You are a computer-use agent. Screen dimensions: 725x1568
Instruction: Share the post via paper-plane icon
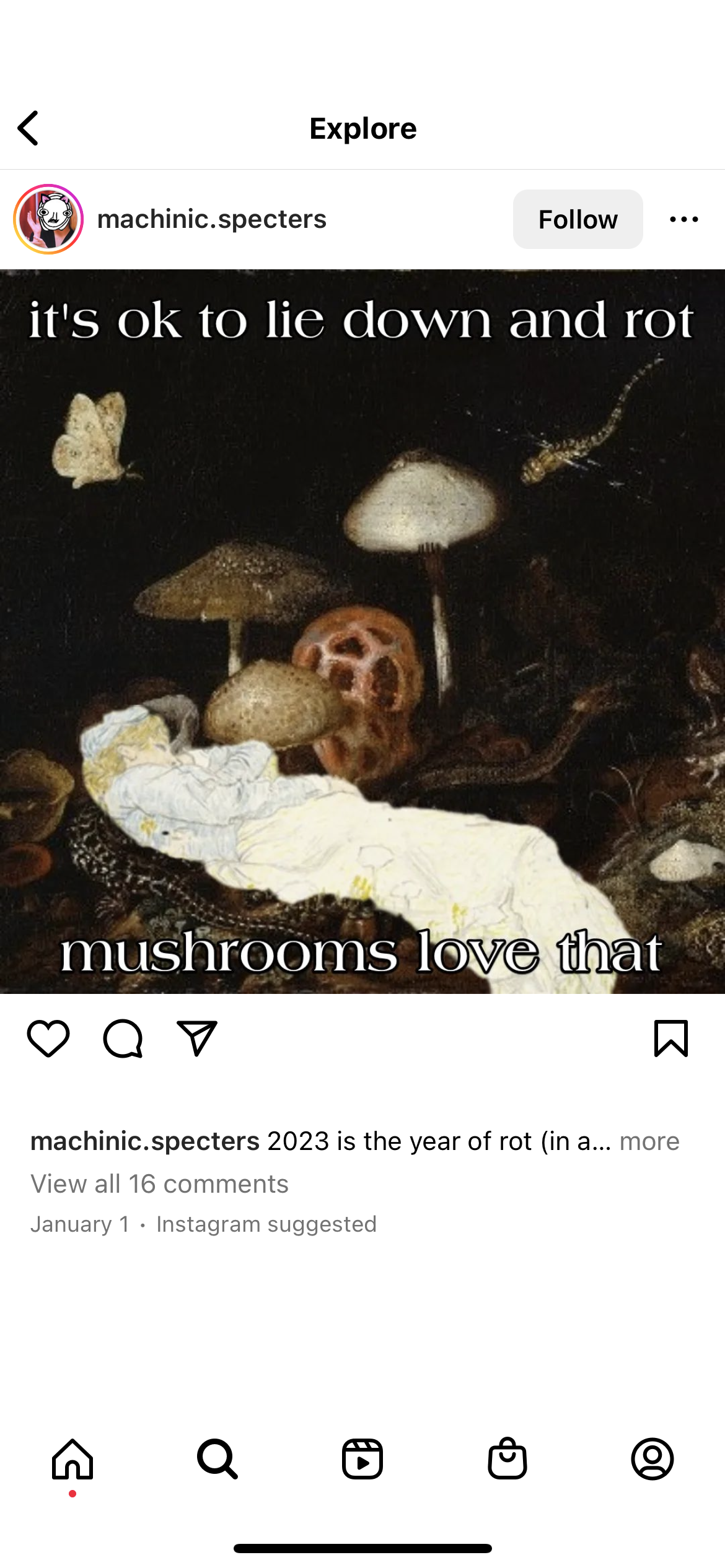click(197, 1039)
